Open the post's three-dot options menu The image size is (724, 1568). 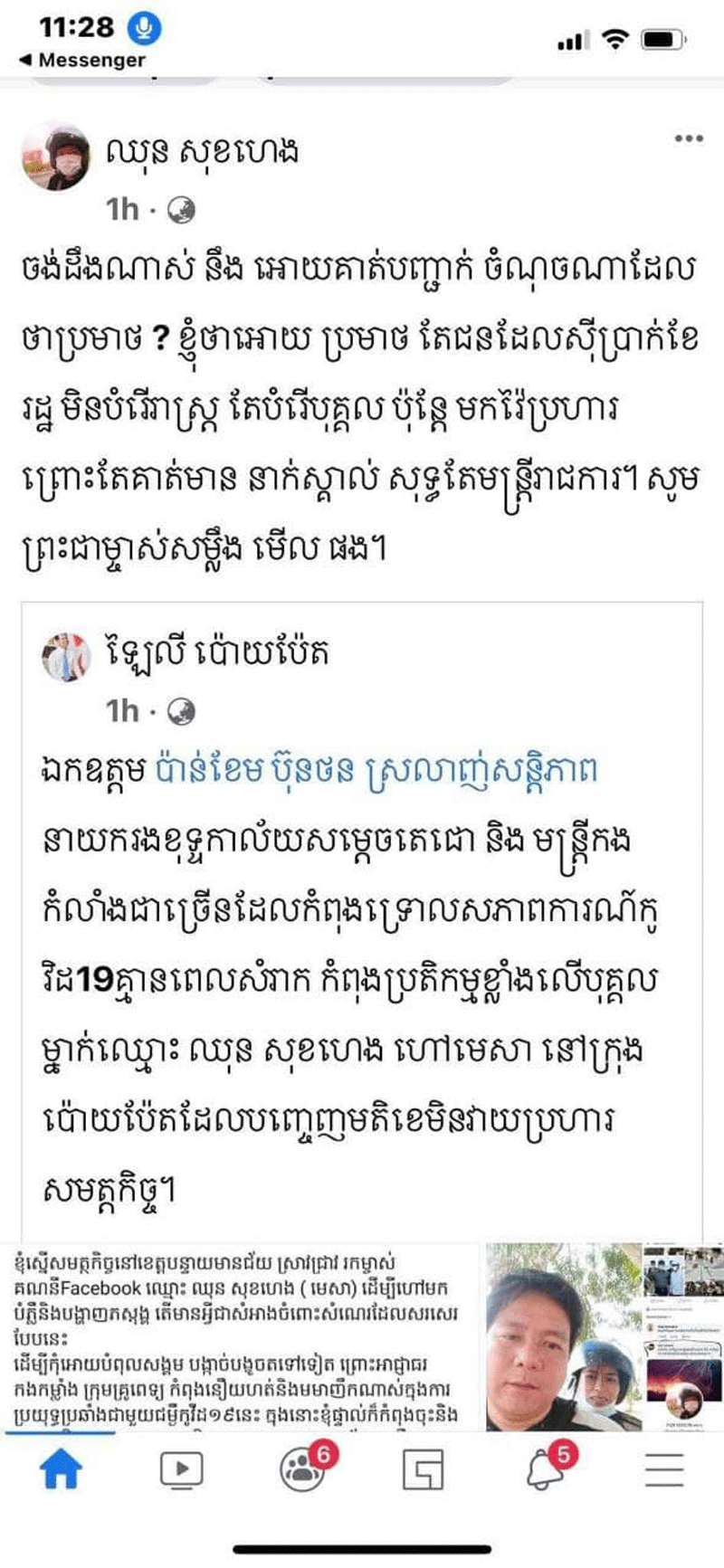pos(688,138)
